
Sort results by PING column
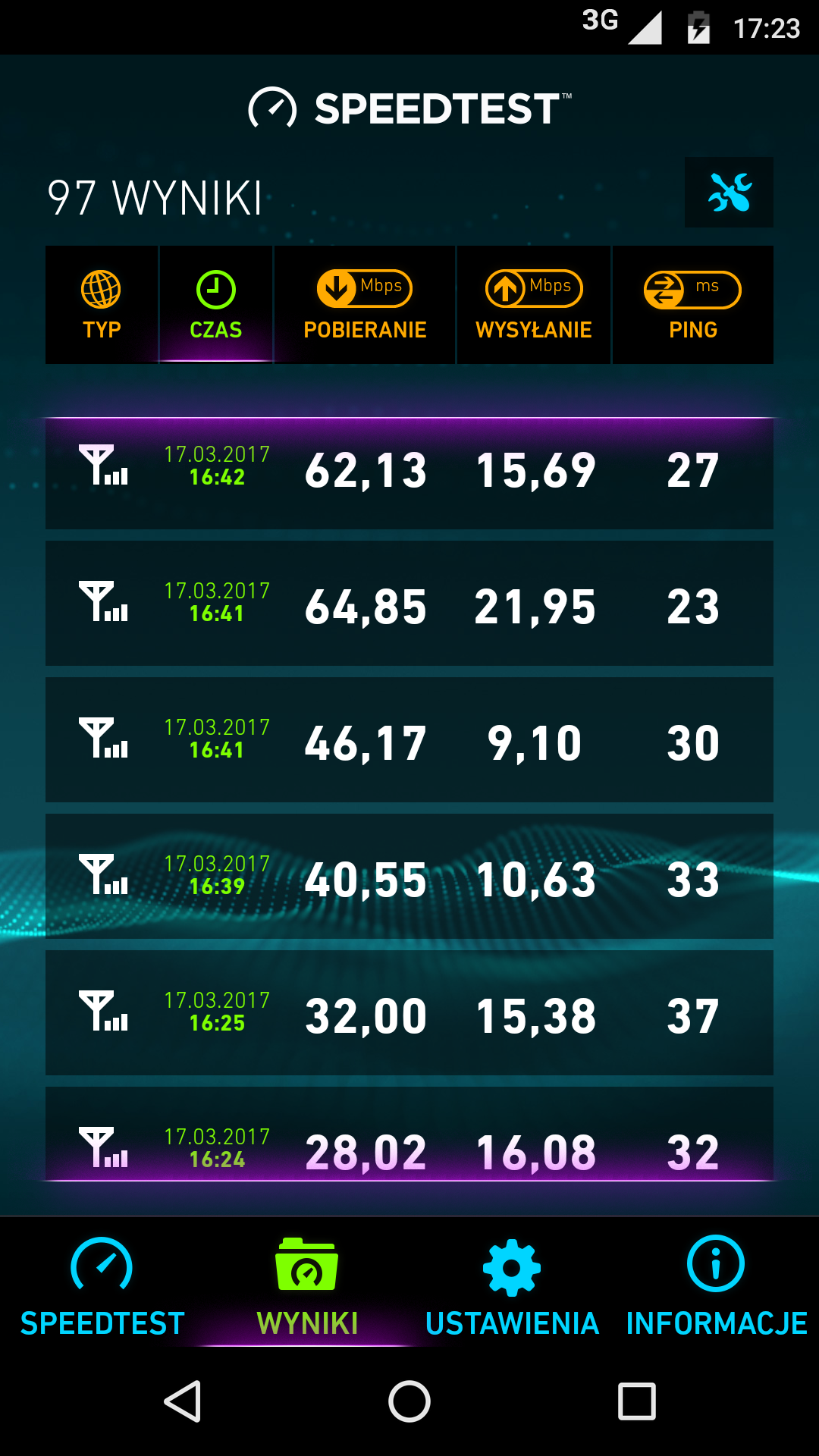click(692, 305)
